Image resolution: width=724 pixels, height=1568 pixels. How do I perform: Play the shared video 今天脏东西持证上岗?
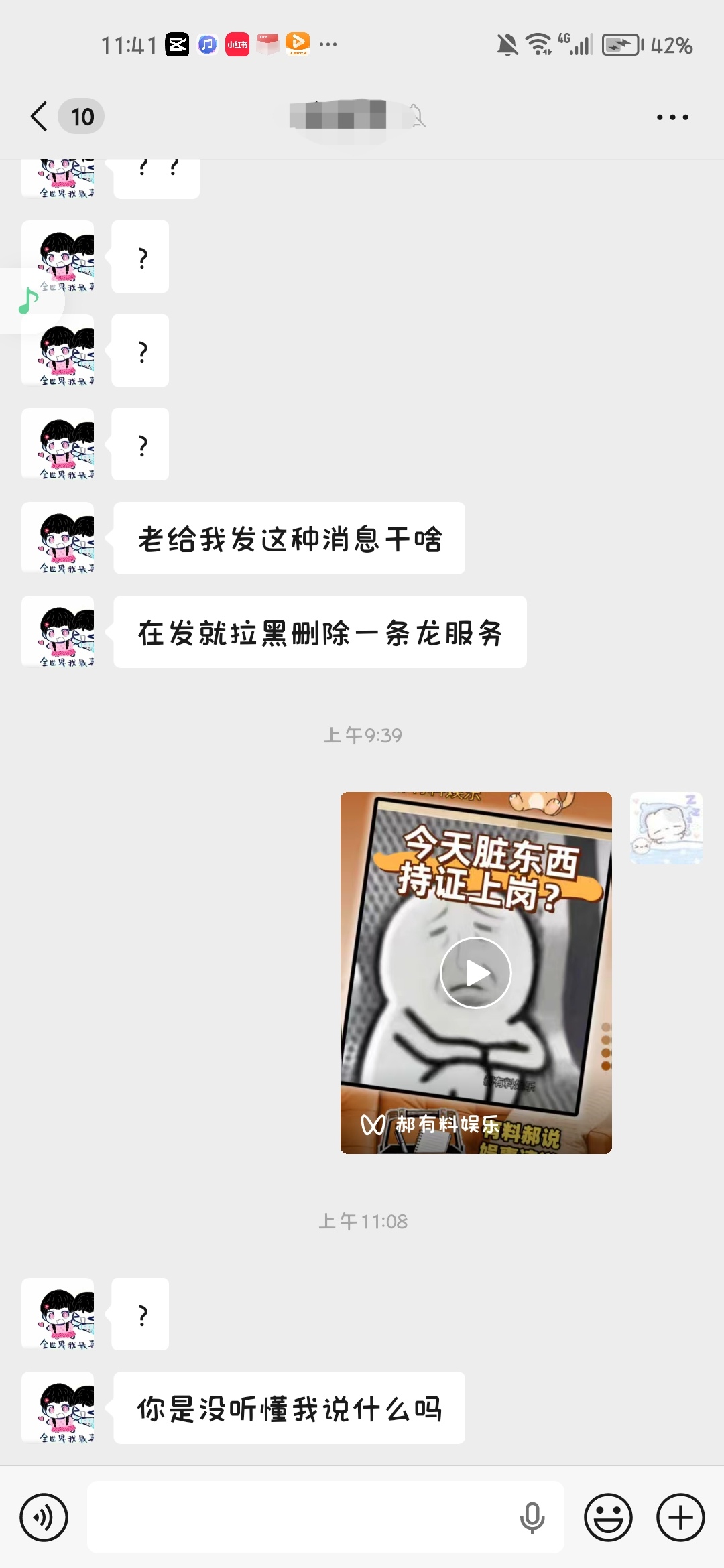(476, 973)
